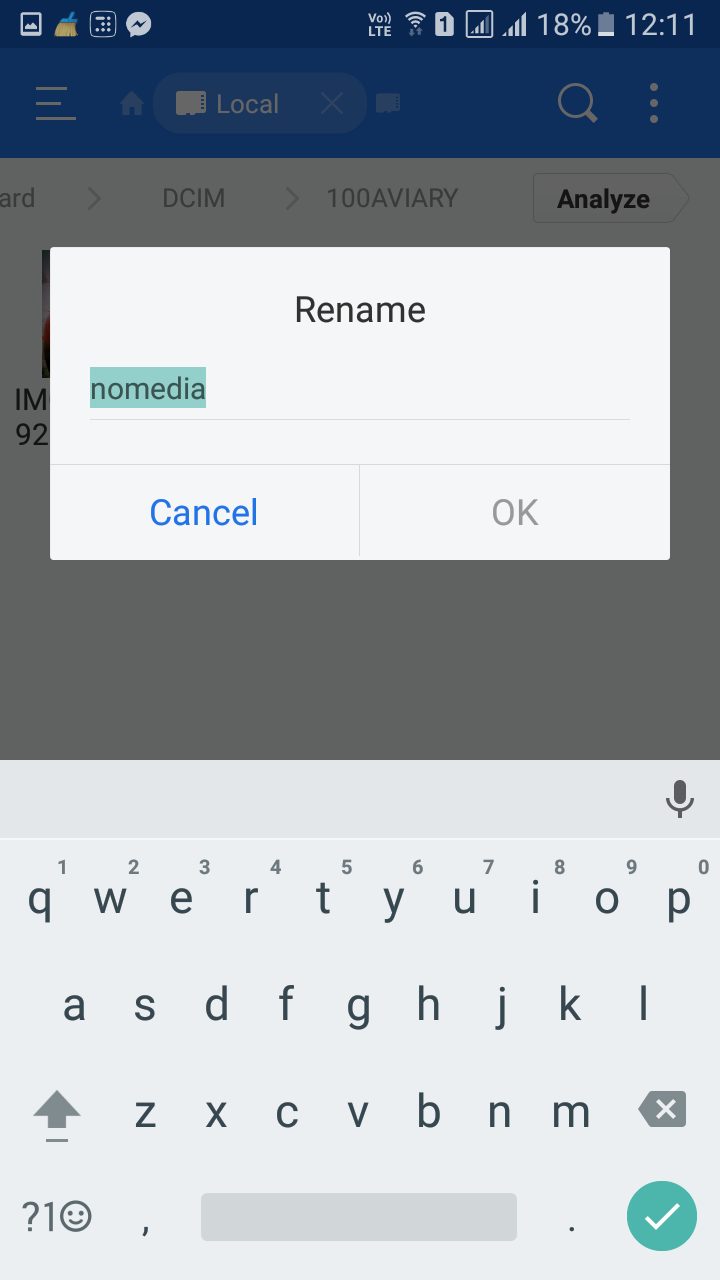Tap the green checkmark done key
The image size is (720, 1280).
click(661, 1216)
